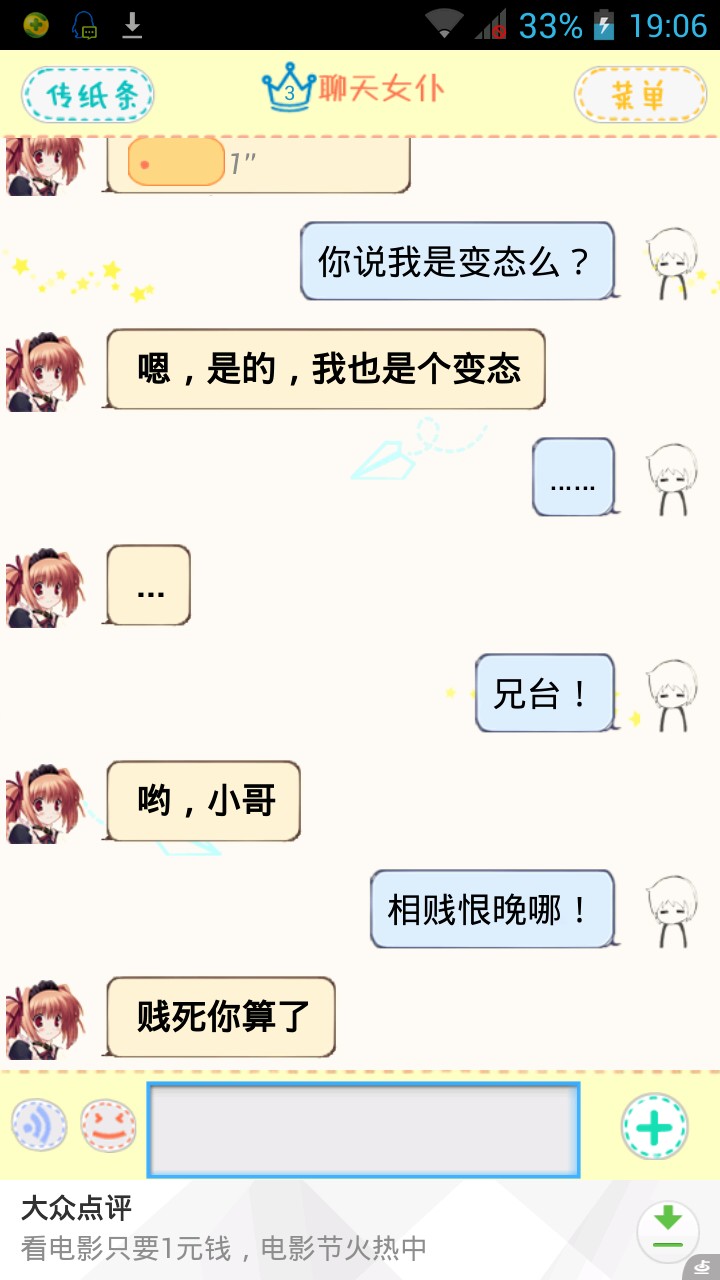Viewport: 720px width, 1280px height.
Task: Tap the 传纸条 button
Action: (88, 95)
